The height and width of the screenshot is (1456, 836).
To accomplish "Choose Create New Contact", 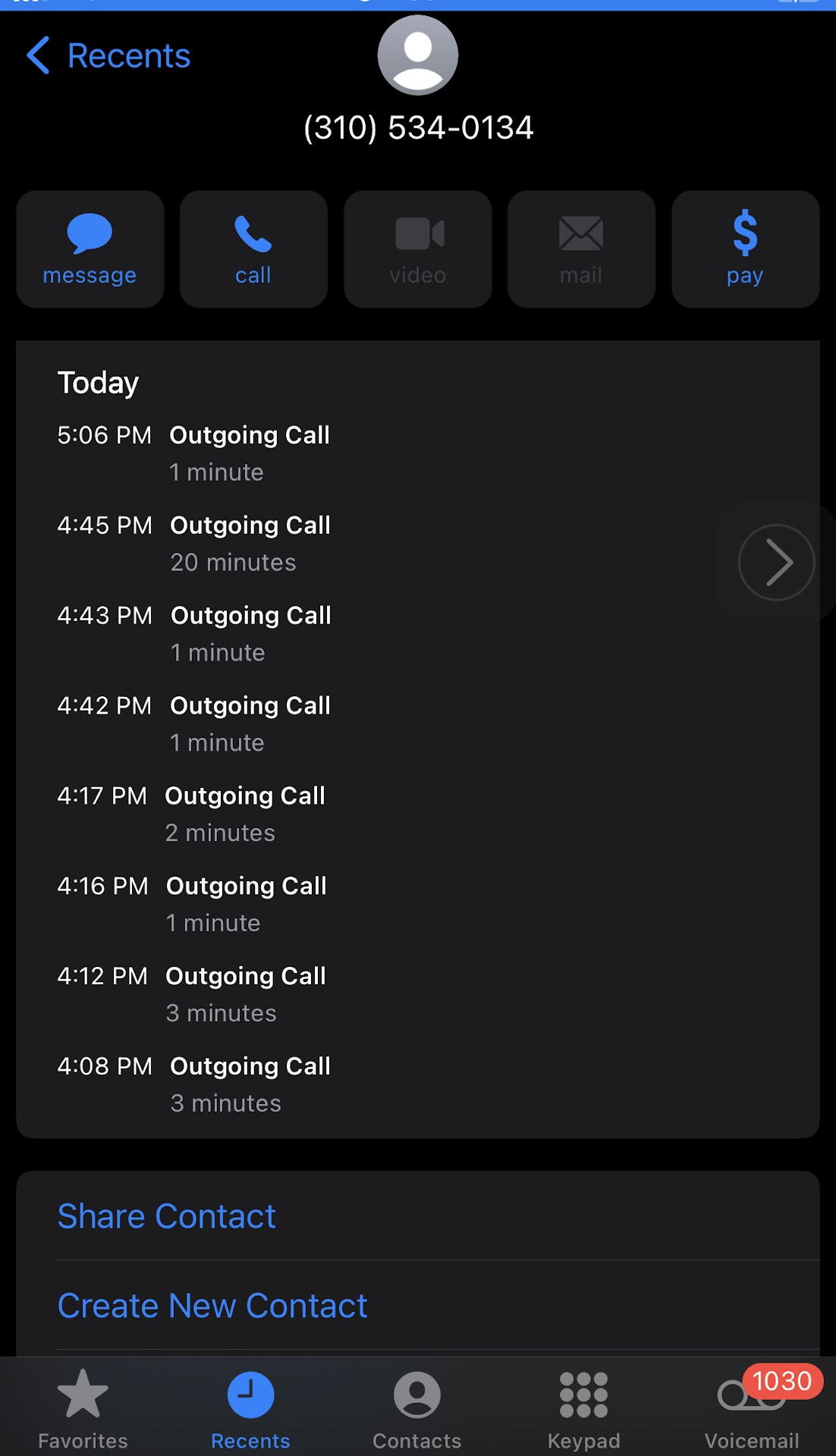I will coord(212,1306).
